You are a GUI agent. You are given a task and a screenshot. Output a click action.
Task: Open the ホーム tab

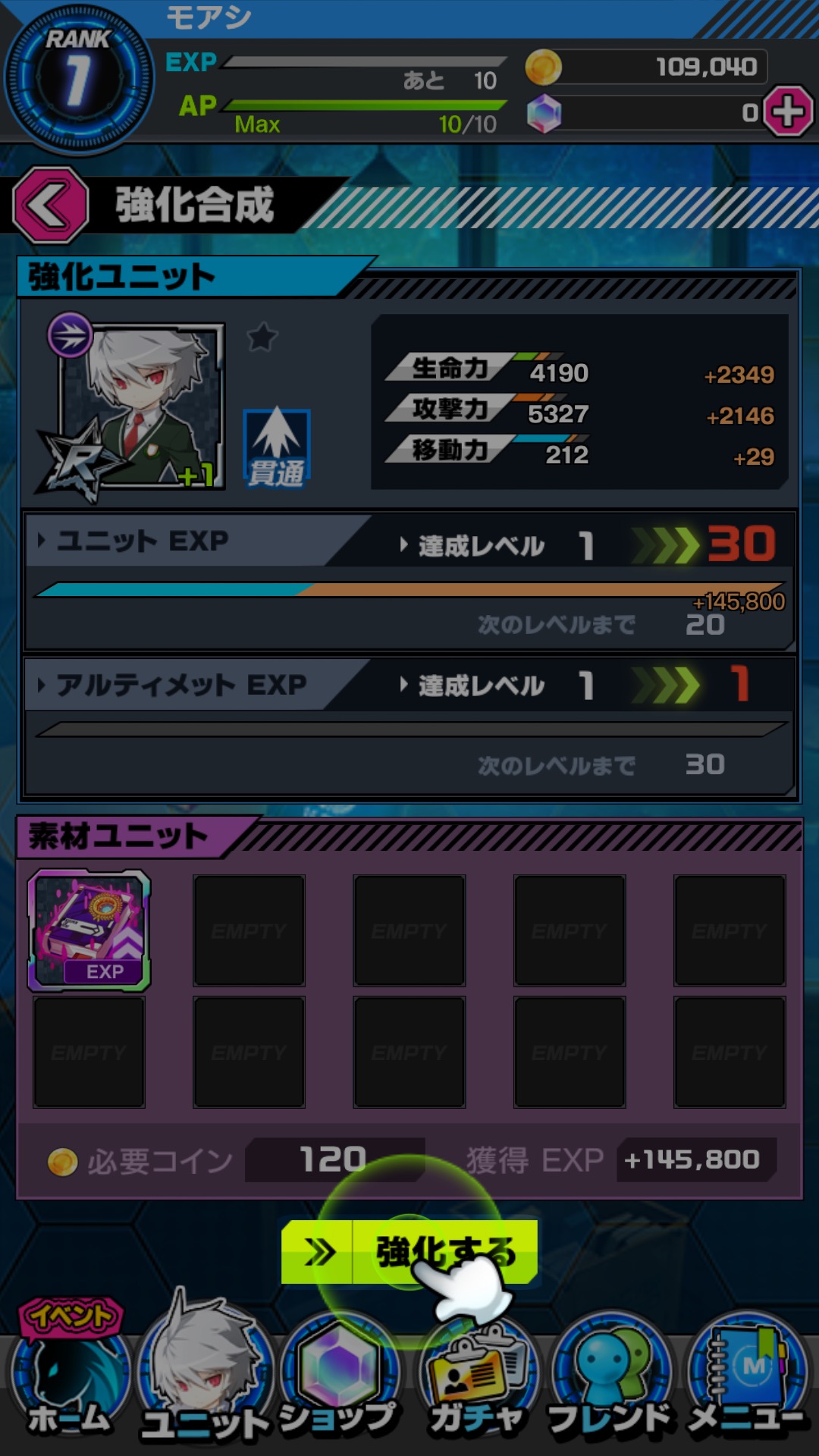[x=70, y=1380]
